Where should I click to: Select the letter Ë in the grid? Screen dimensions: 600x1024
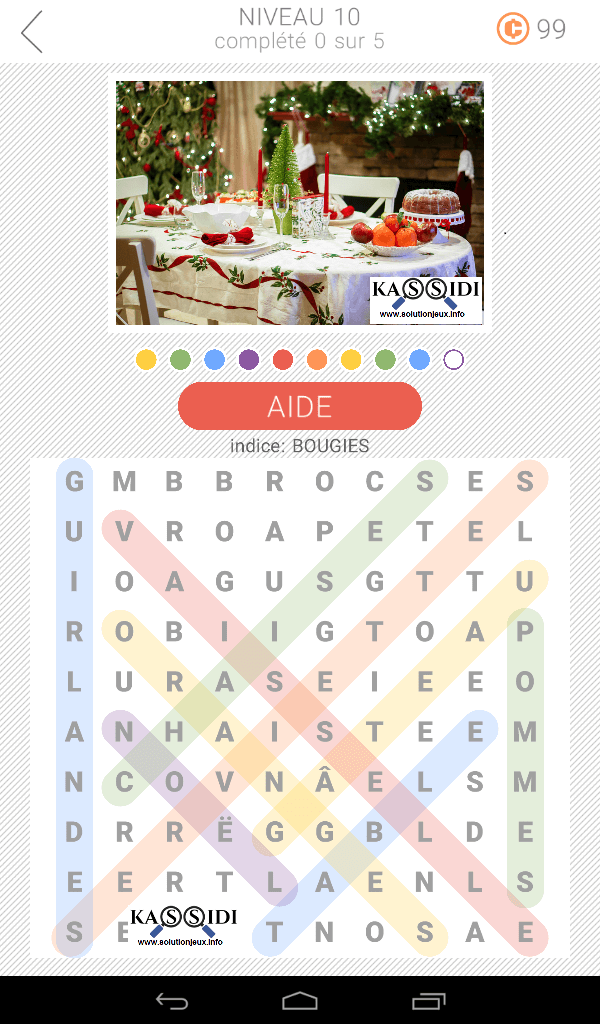(224, 832)
